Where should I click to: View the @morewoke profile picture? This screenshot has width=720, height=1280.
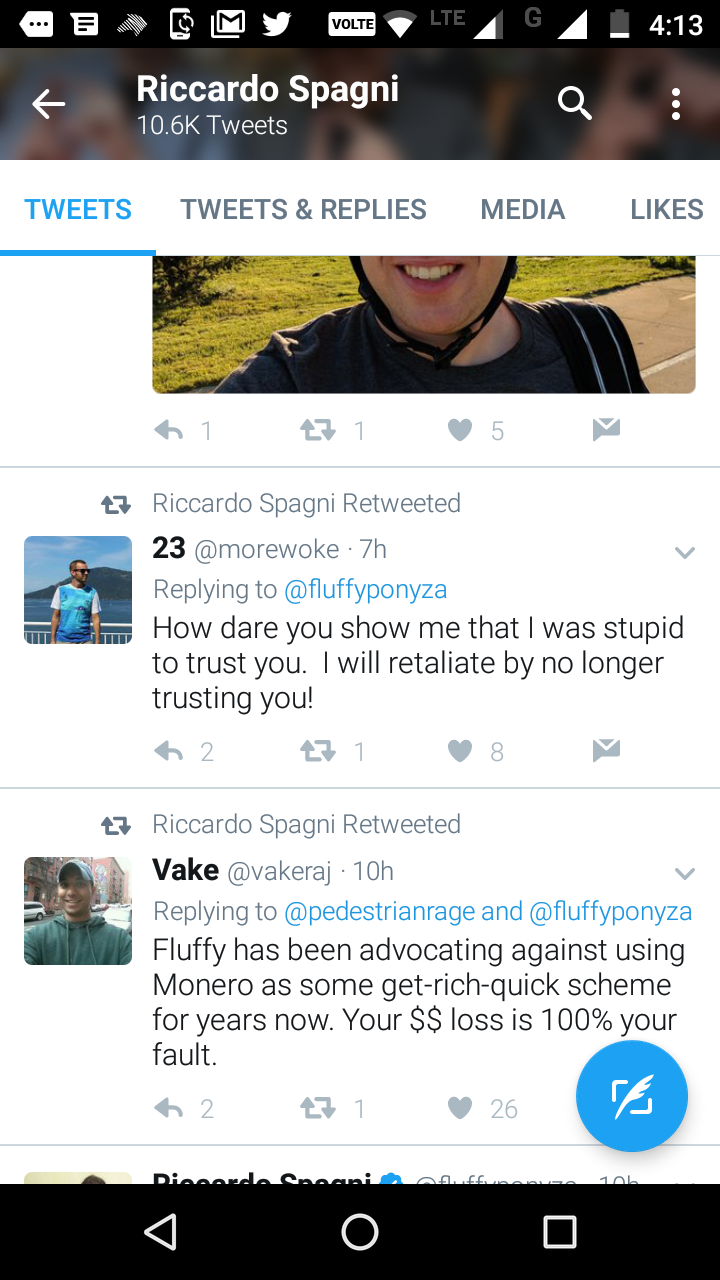tap(78, 590)
